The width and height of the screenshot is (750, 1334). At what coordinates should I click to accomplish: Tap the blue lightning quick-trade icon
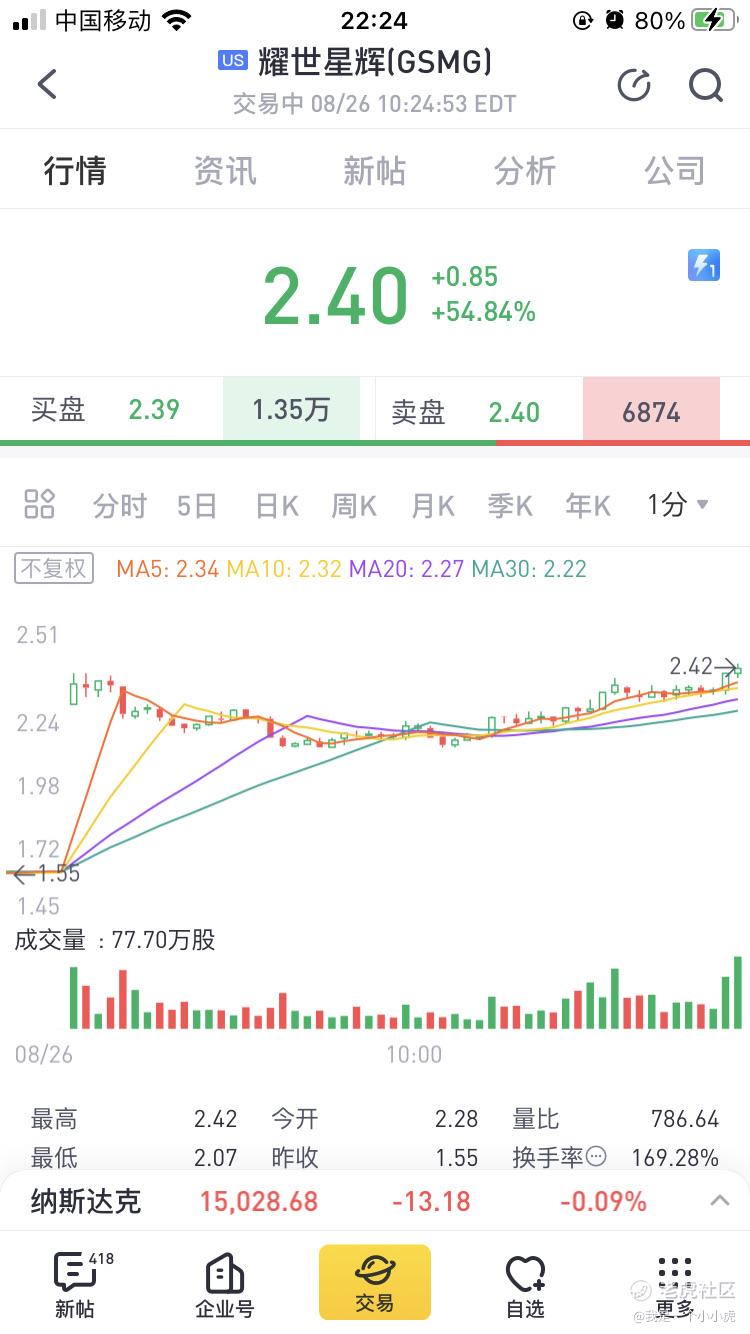[704, 265]
